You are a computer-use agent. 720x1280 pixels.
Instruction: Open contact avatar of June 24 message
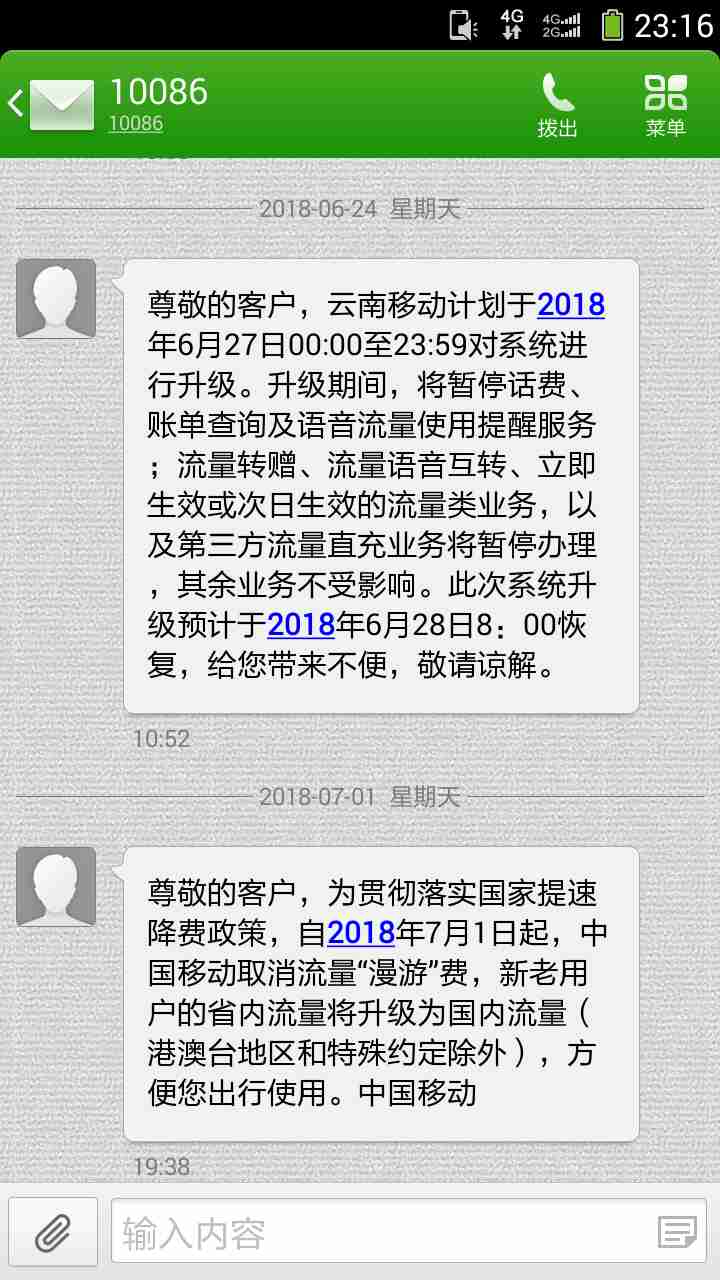click(56, 298)
